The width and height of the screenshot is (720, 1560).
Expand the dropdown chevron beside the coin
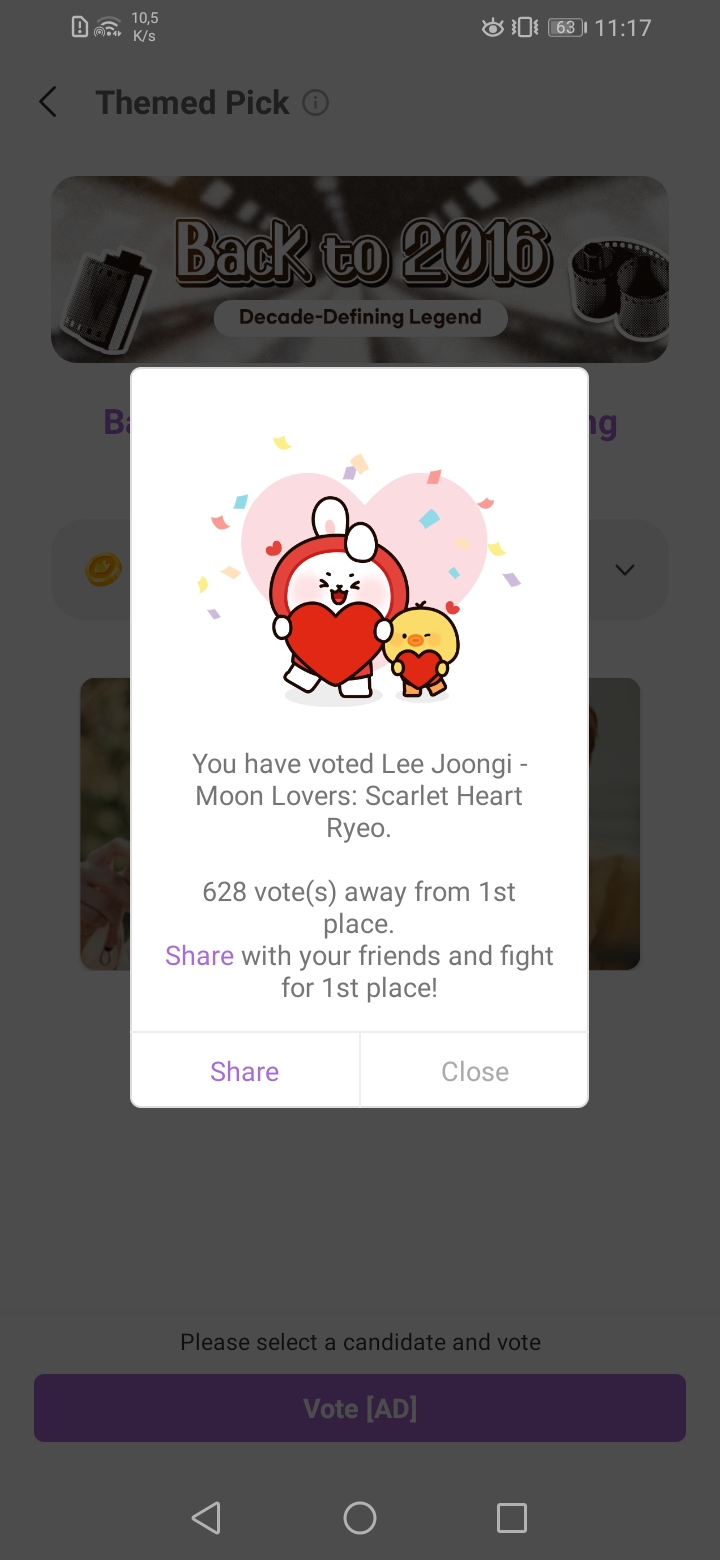[625, 570]
